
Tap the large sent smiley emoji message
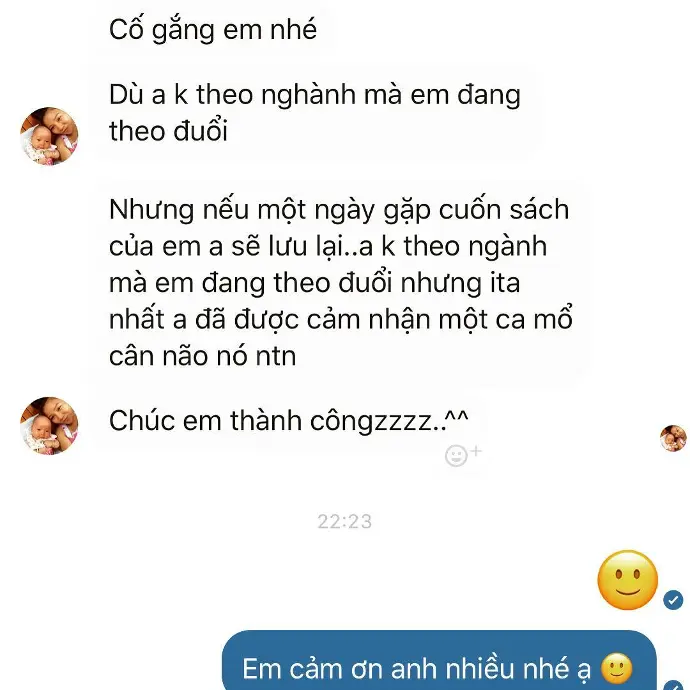click(x=628, y=580)
